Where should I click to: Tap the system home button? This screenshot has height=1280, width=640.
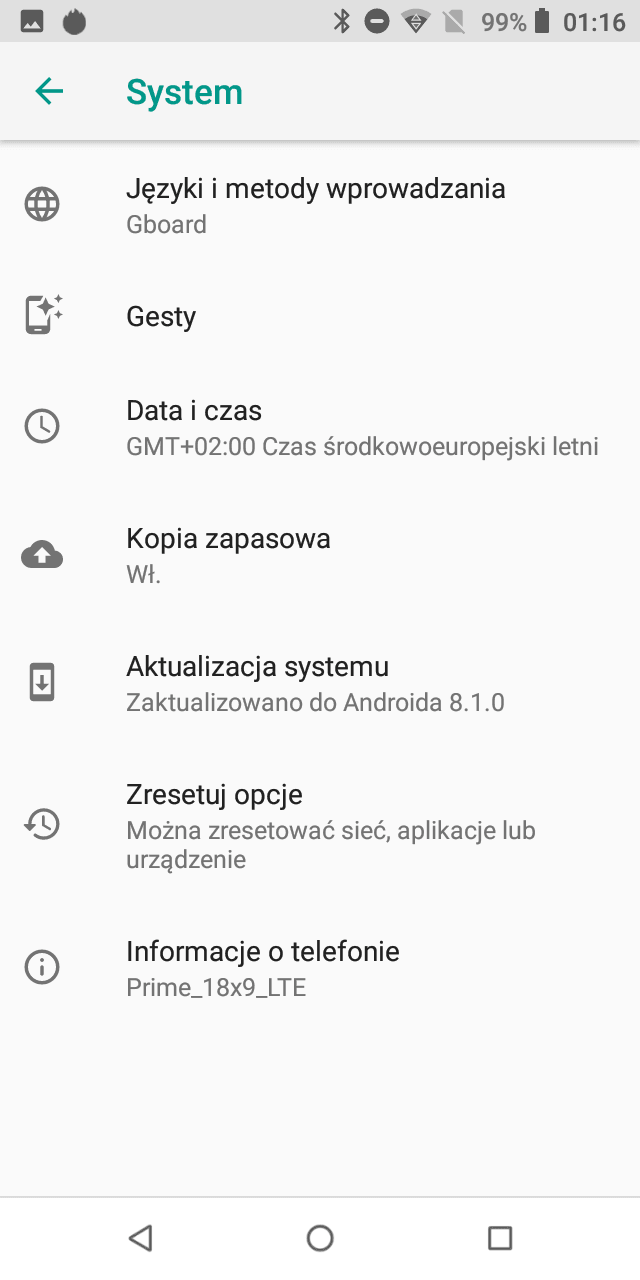tap(320, 1239)
